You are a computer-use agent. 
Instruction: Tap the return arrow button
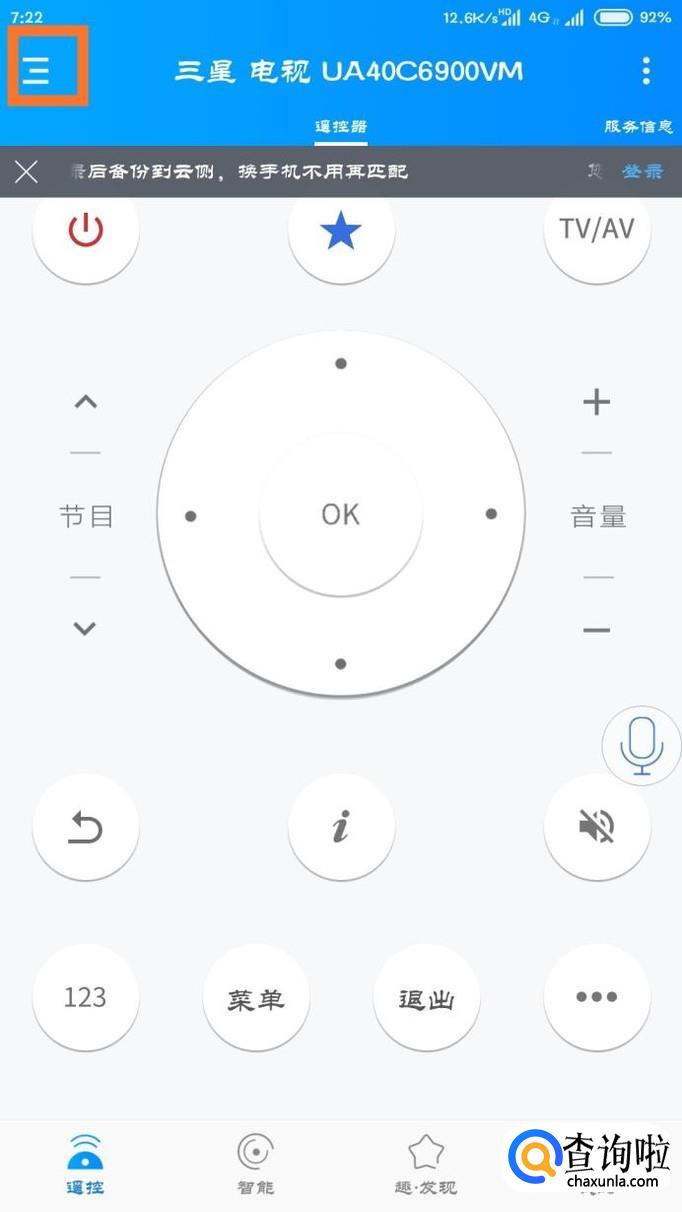pyautogui.click(x=86, y=827)
